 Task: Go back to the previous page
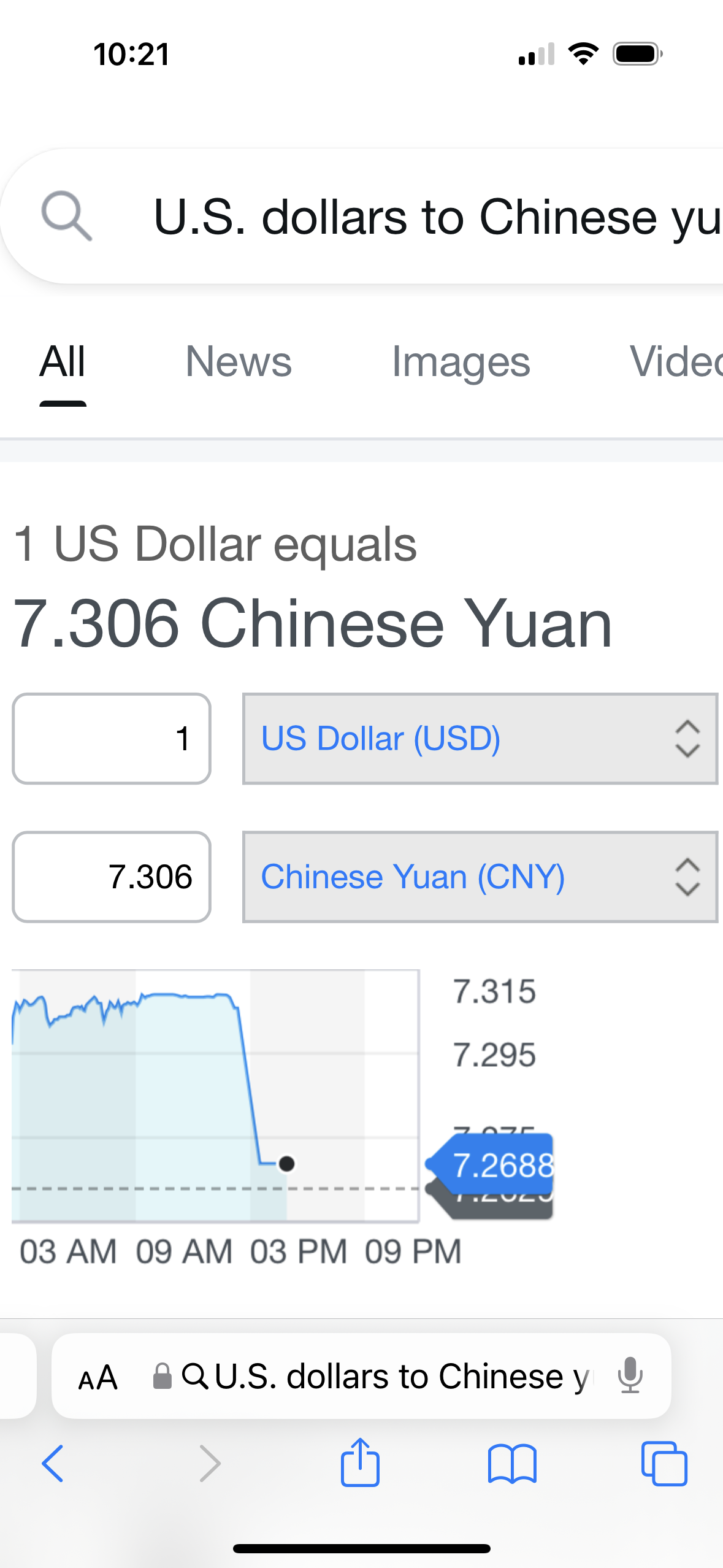click(53, 1464)
